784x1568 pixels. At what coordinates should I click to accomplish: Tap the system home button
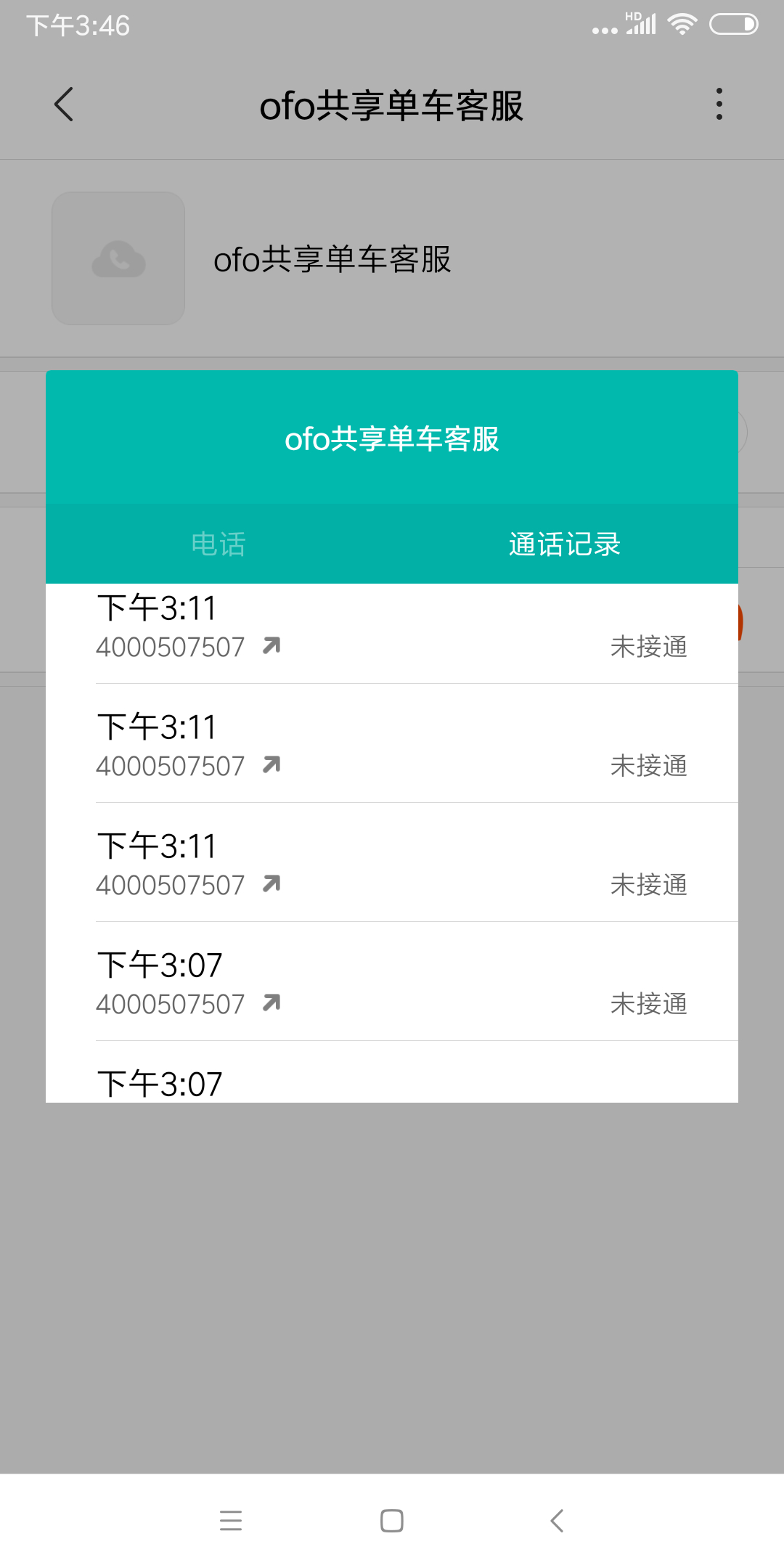392,1520
